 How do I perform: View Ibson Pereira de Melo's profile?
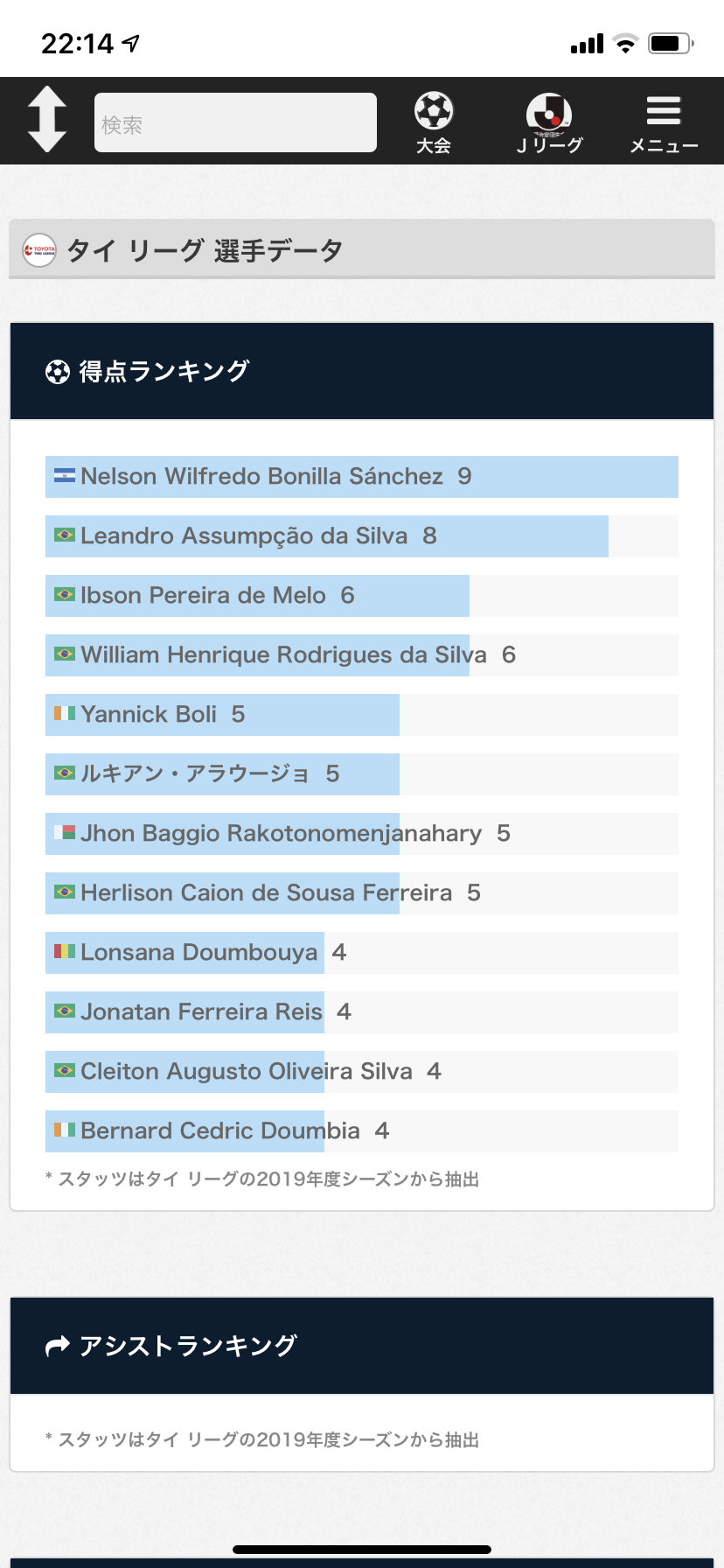coord(362,596)
